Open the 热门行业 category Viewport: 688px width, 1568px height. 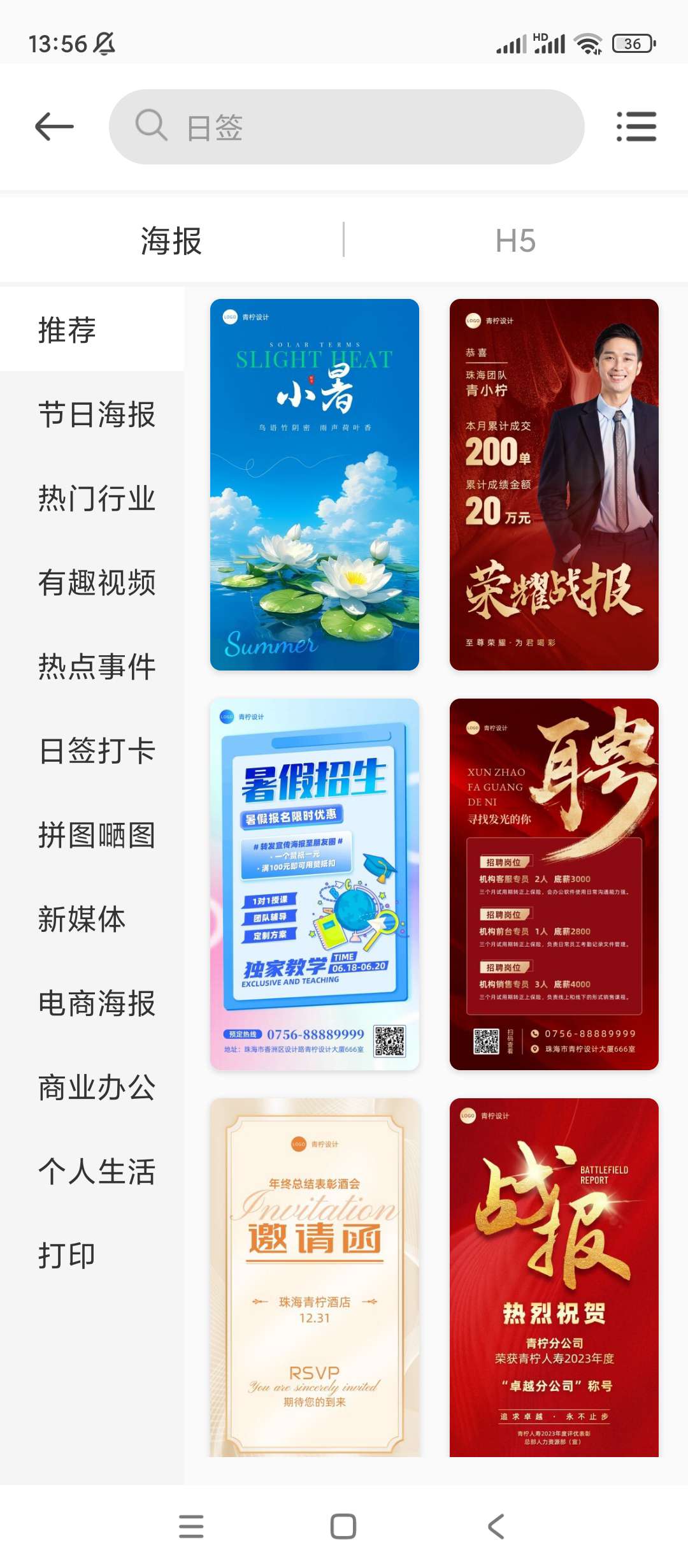[97, 498]
